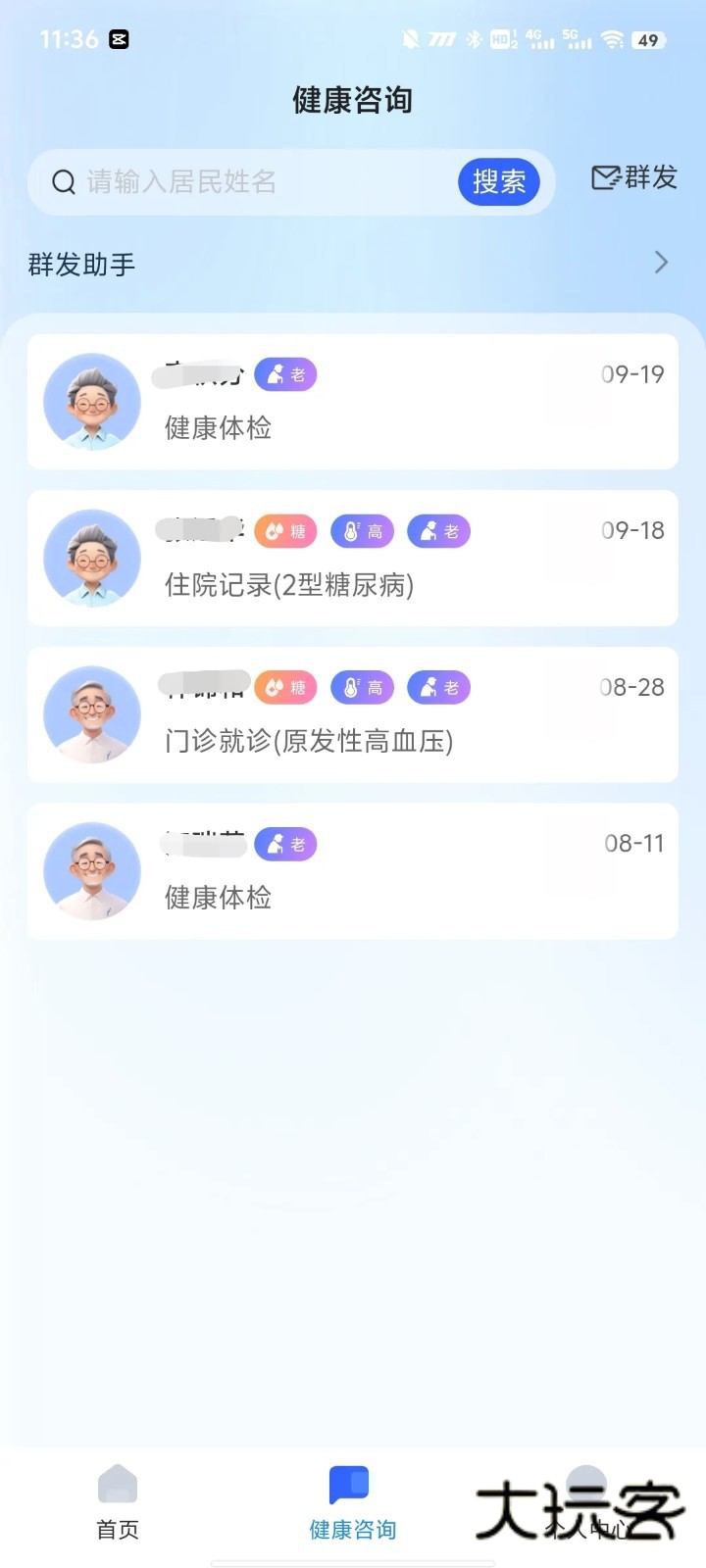
Task: Tap the resident name search field
Action: 255,182
